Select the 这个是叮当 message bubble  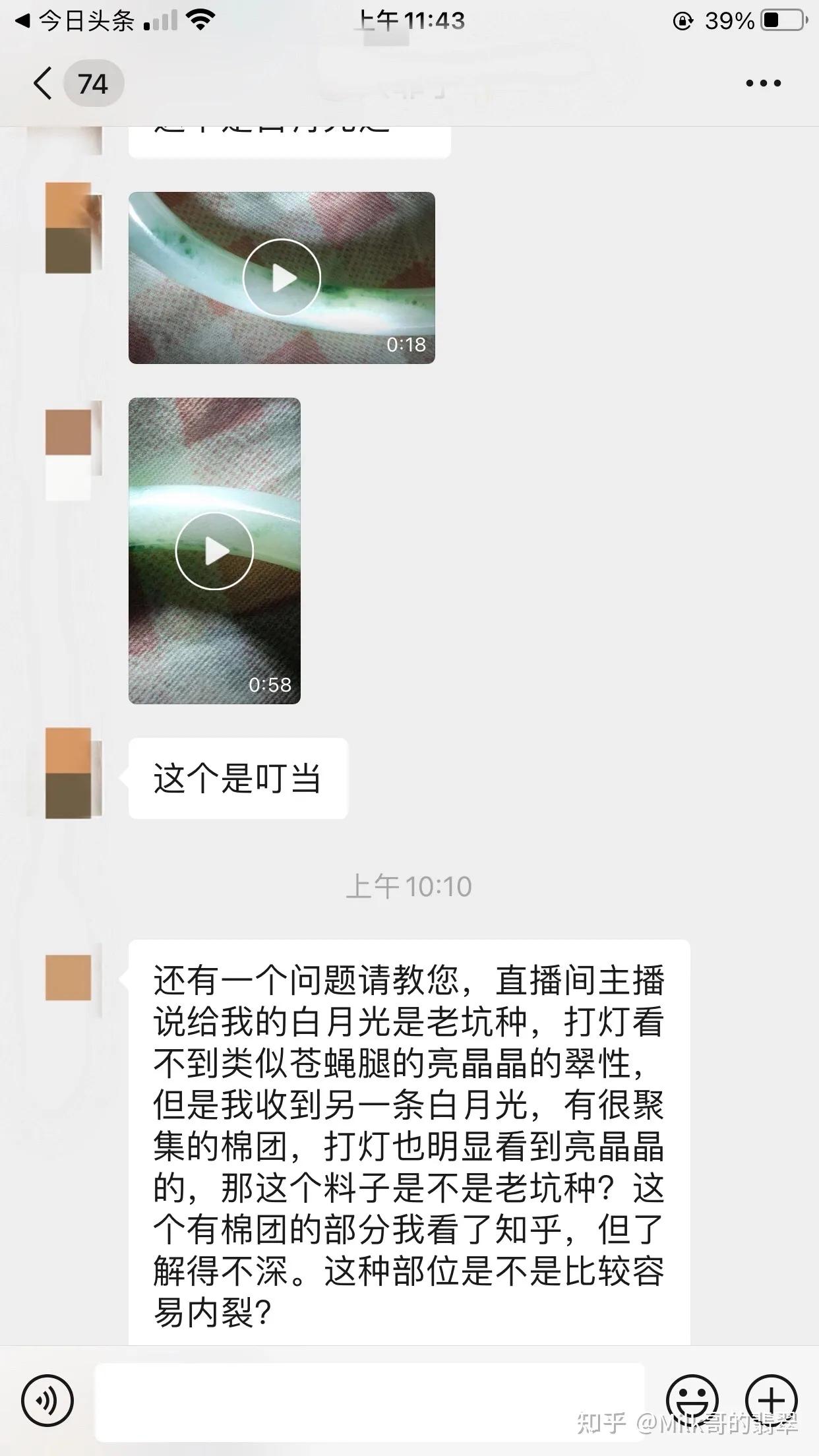pos(239,777)
